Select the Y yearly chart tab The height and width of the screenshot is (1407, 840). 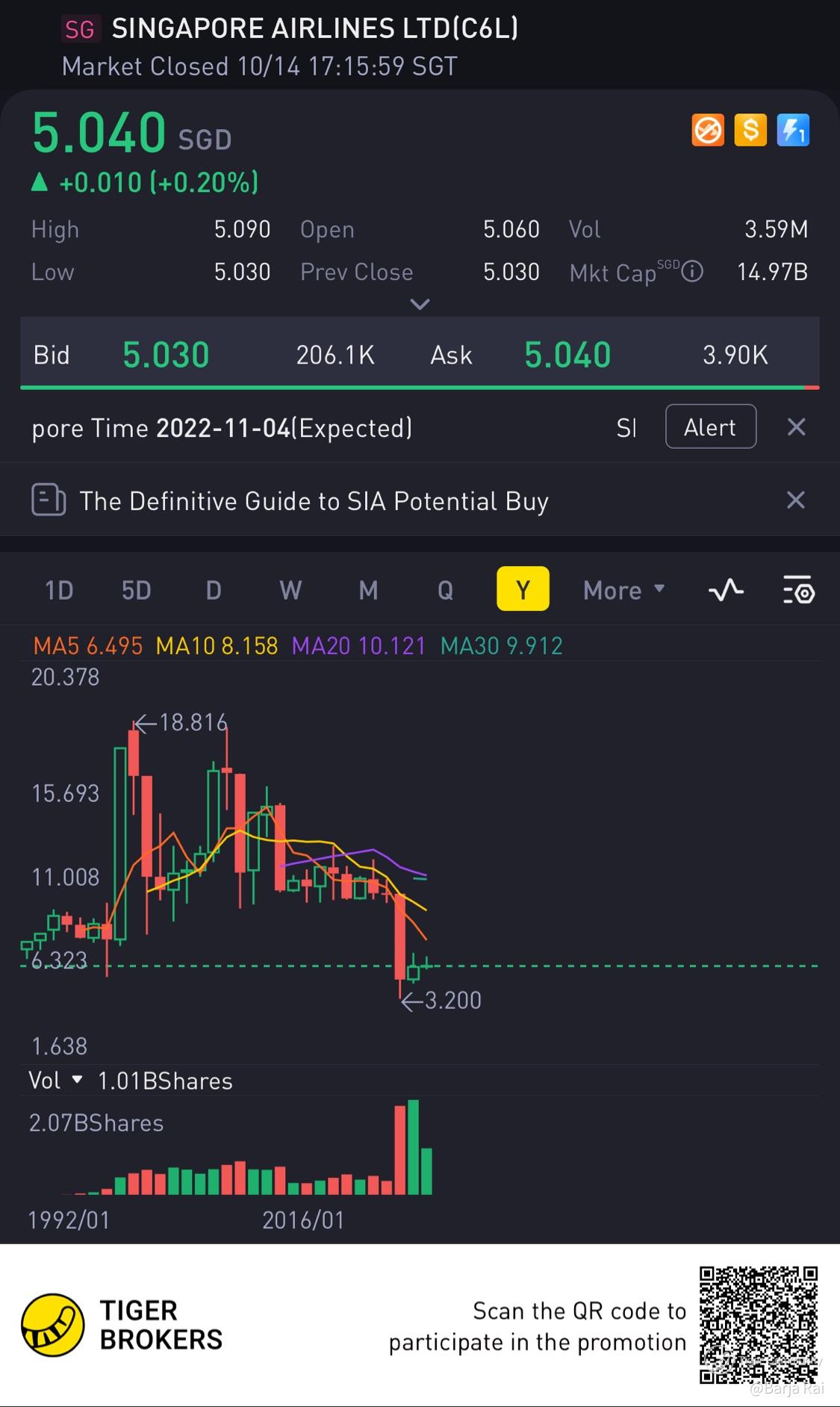click(x=523, y=589)
